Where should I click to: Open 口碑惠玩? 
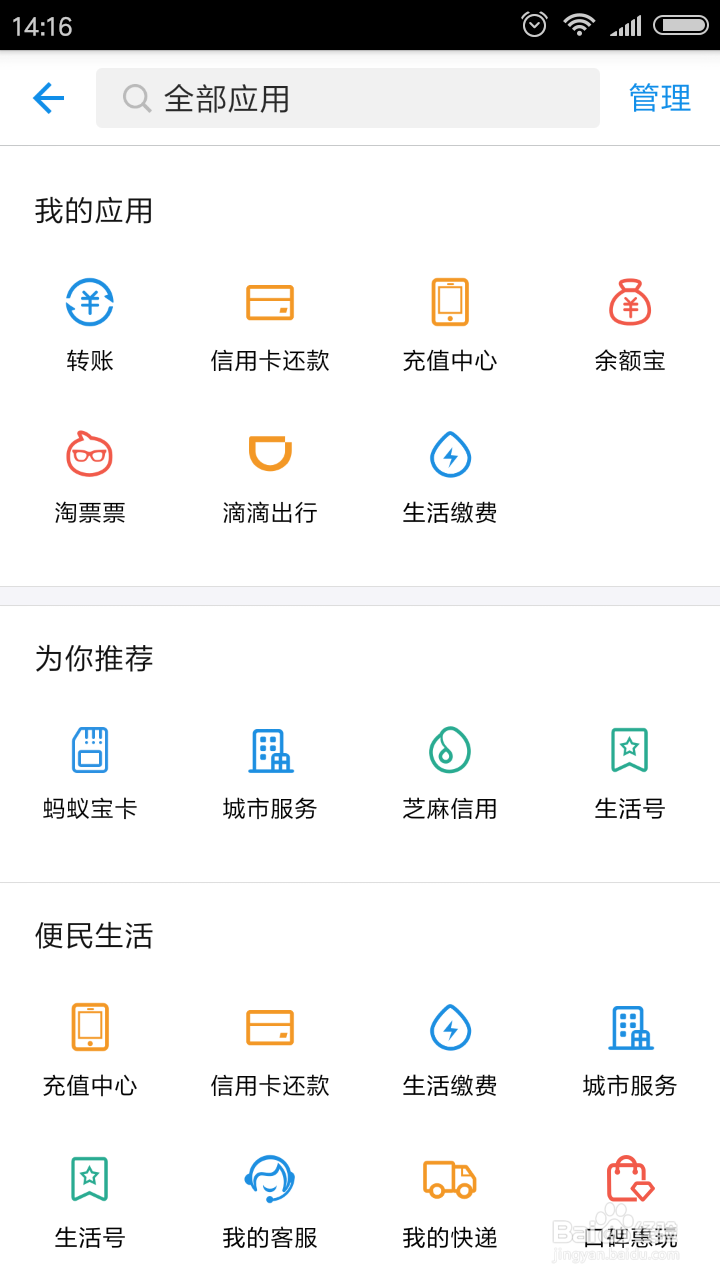click(630, 1200)
